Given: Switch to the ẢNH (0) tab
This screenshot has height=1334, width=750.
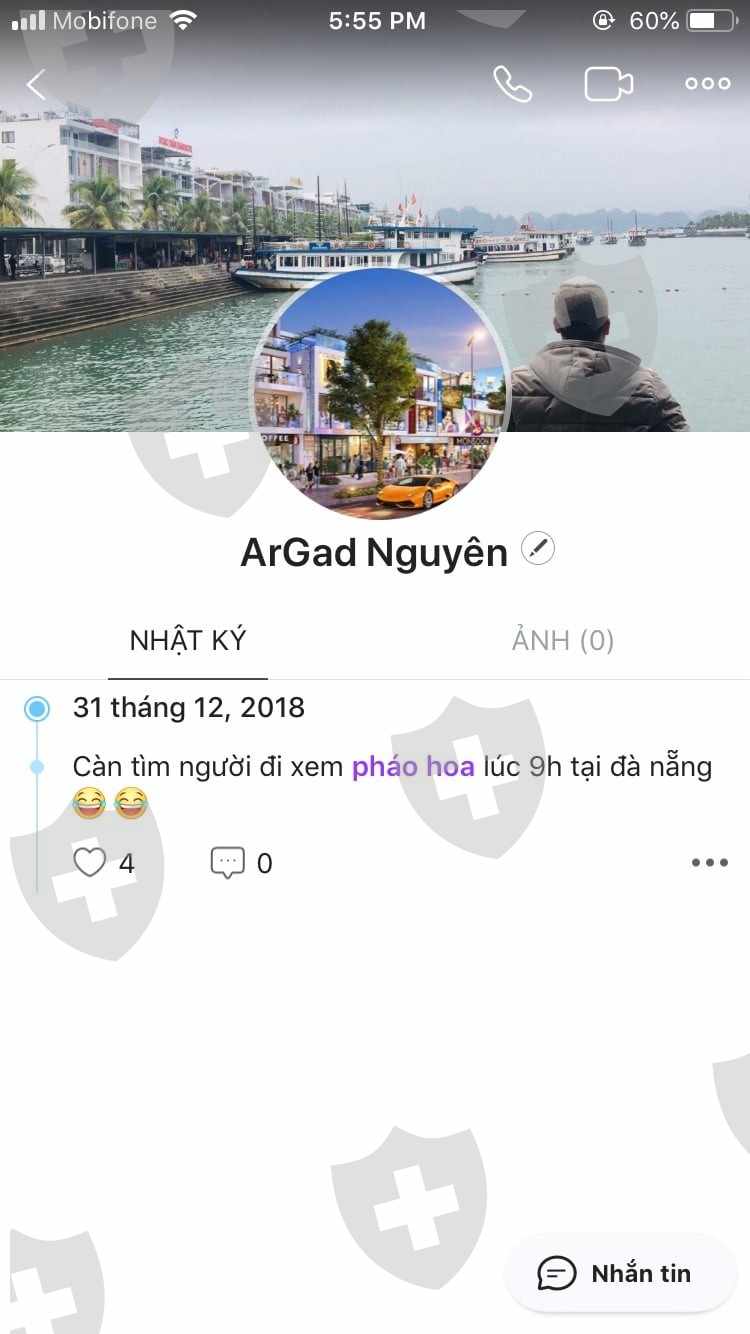Looking at the screenshot, I should coord(562,641).
